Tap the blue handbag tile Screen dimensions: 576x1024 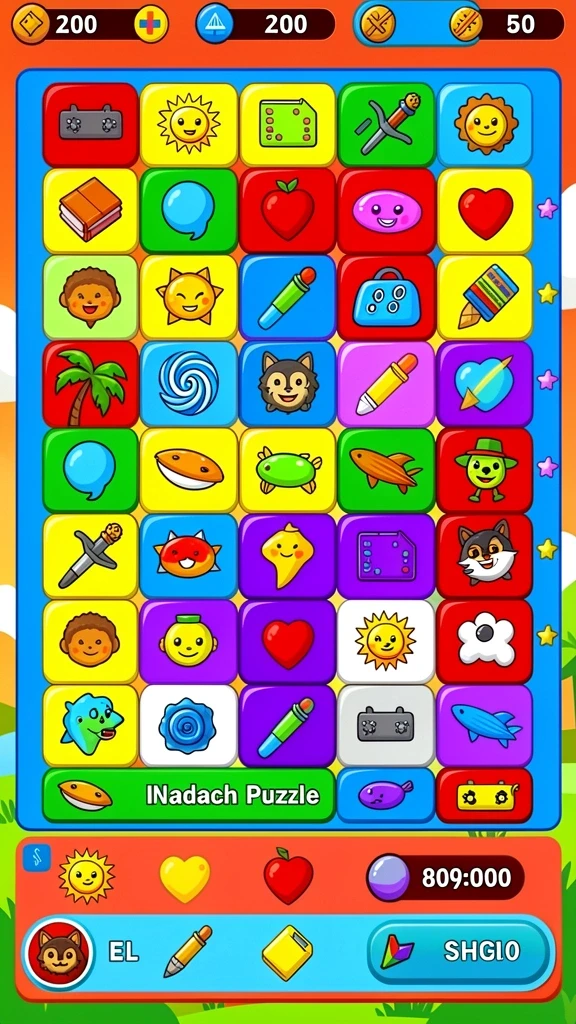click(x=386, y=297)
